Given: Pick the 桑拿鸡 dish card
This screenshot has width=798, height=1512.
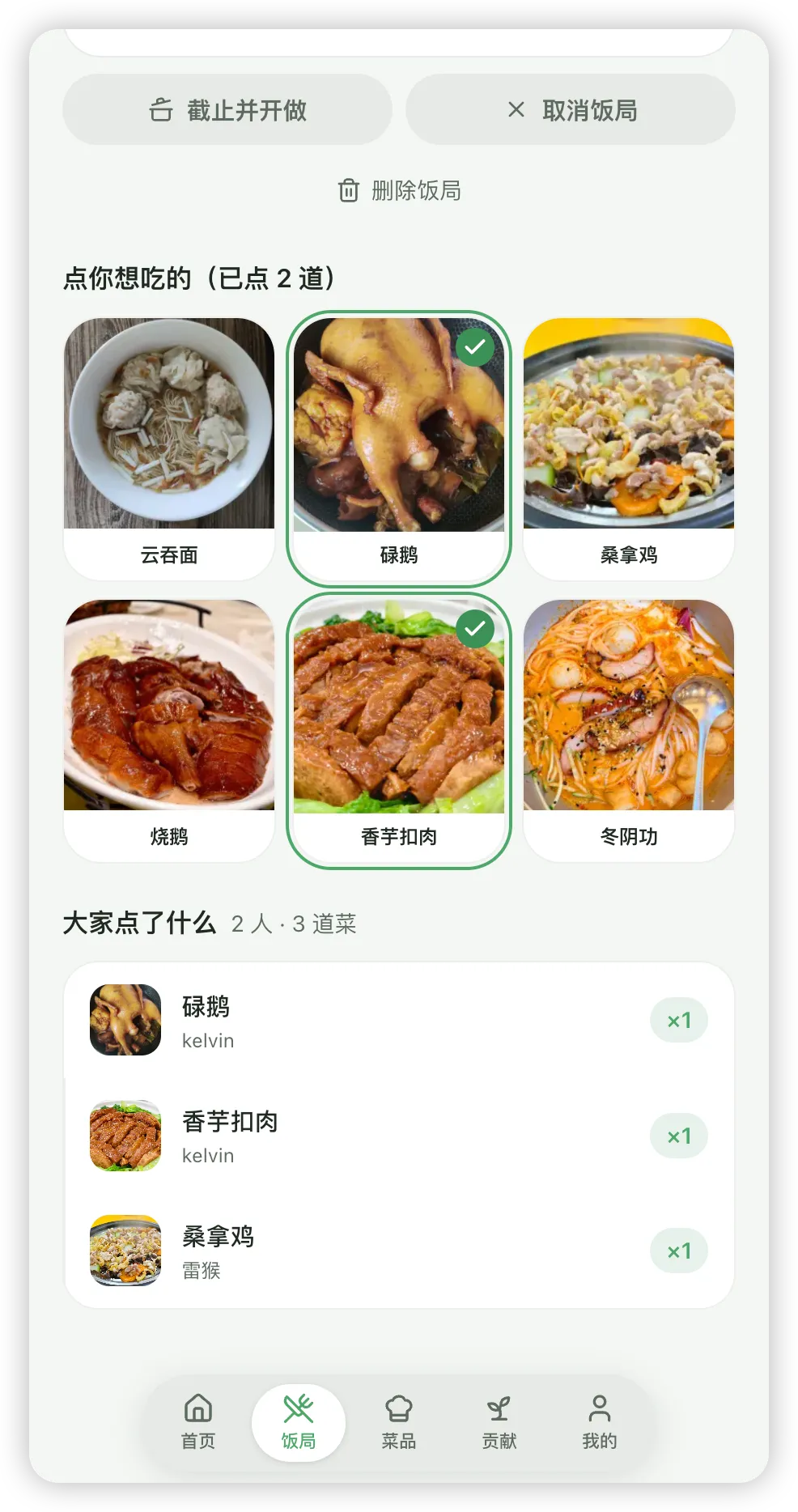Looking at the screenshot, I should click(629, 449).
